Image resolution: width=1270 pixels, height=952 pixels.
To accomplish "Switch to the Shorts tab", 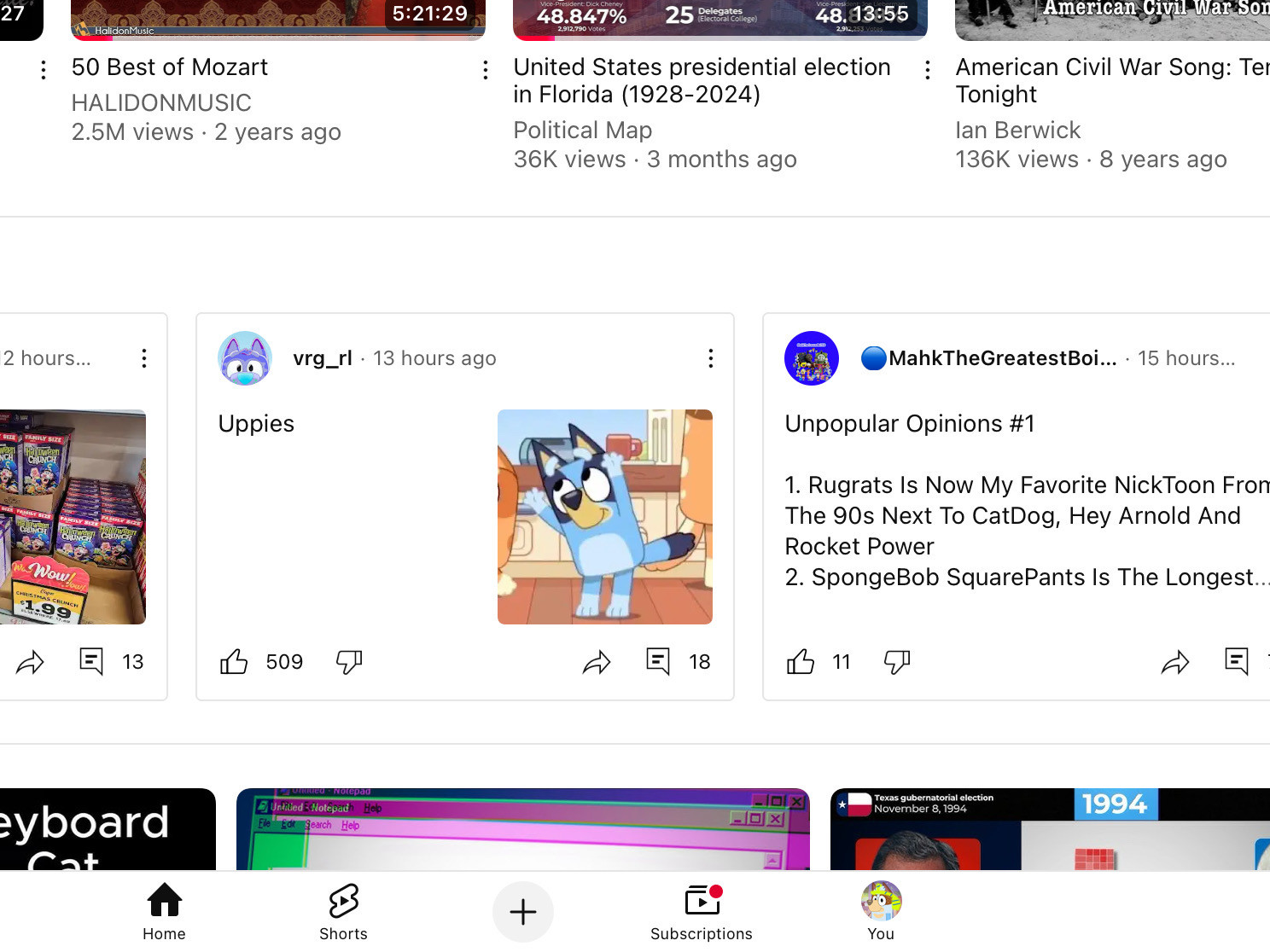I will point(343,912).
